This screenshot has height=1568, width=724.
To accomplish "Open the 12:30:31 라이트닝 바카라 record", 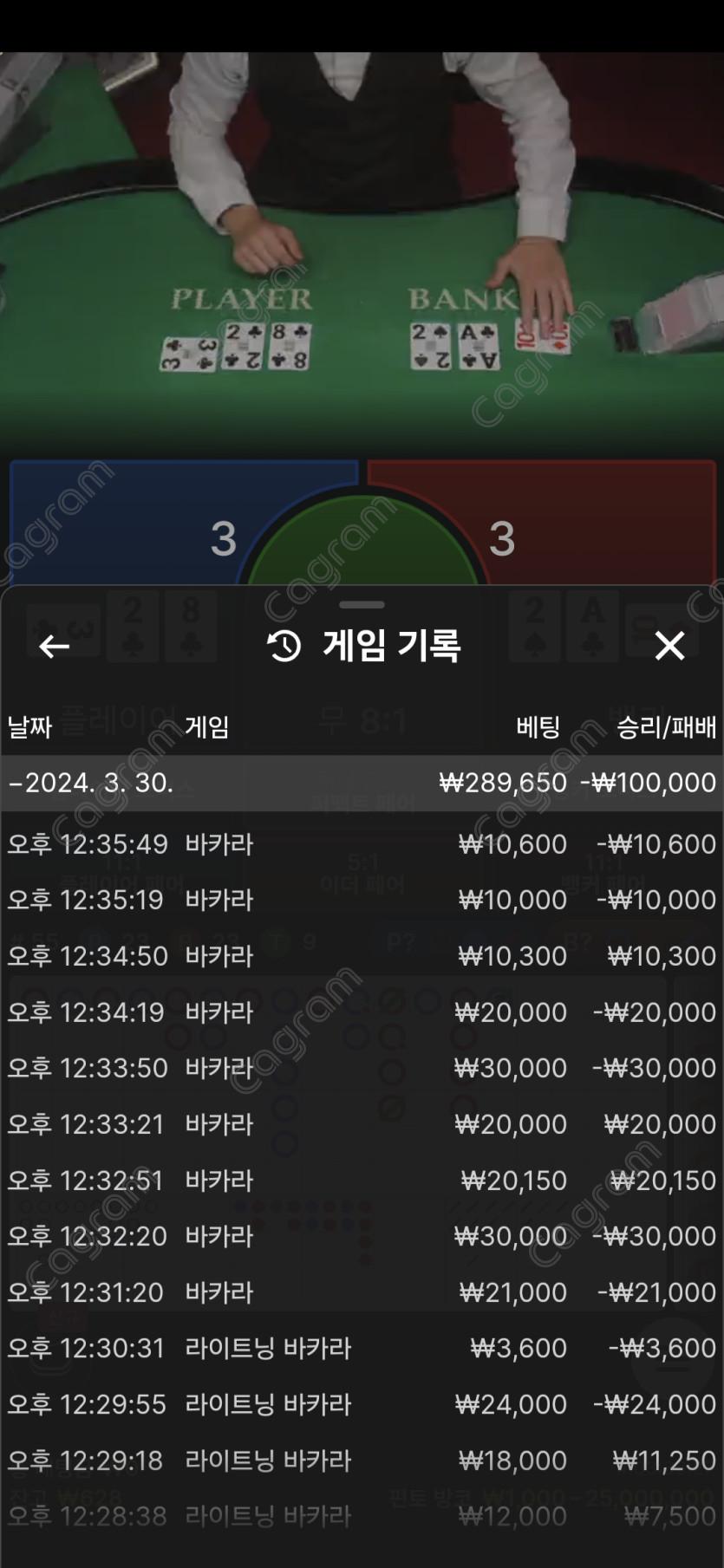I will (x=362, y=1349).
